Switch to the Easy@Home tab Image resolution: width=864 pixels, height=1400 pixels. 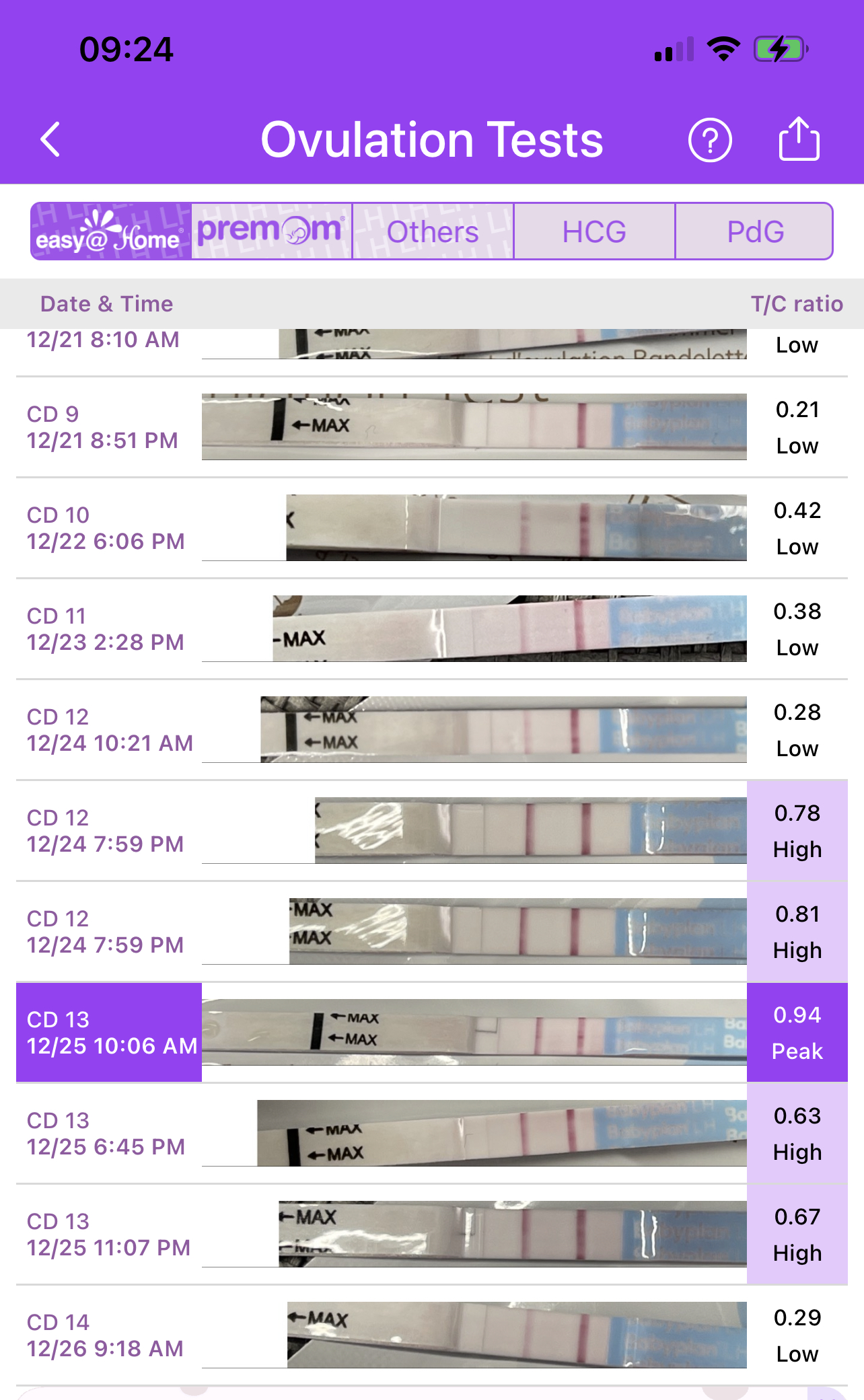(x=111, y=231)
